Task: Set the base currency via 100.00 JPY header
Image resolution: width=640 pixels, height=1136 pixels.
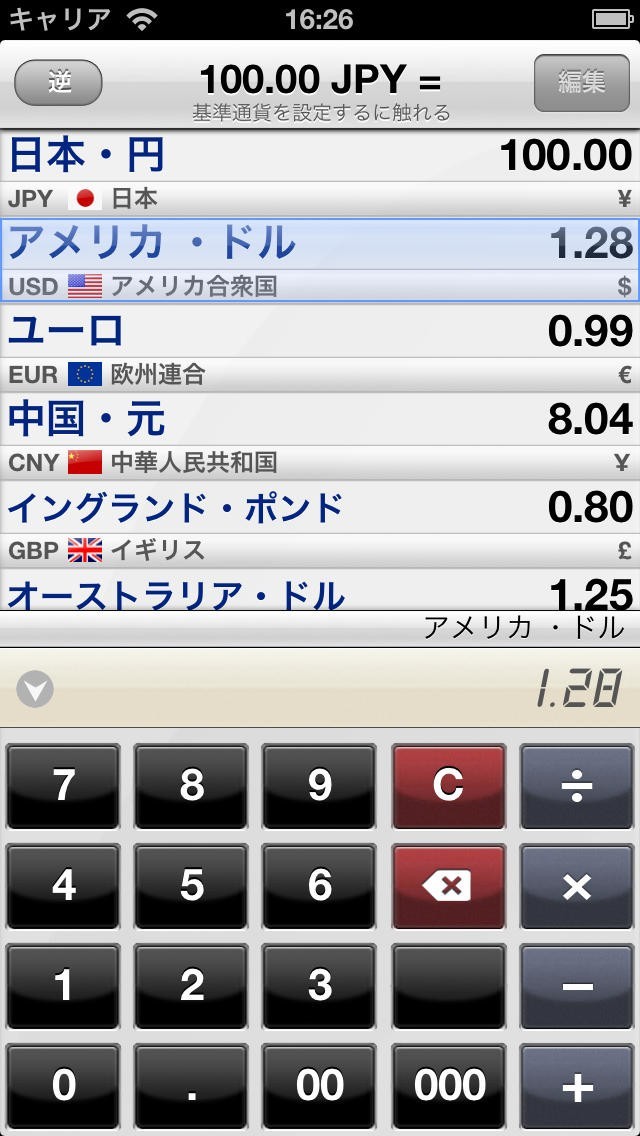Action: tap(320, 88)
